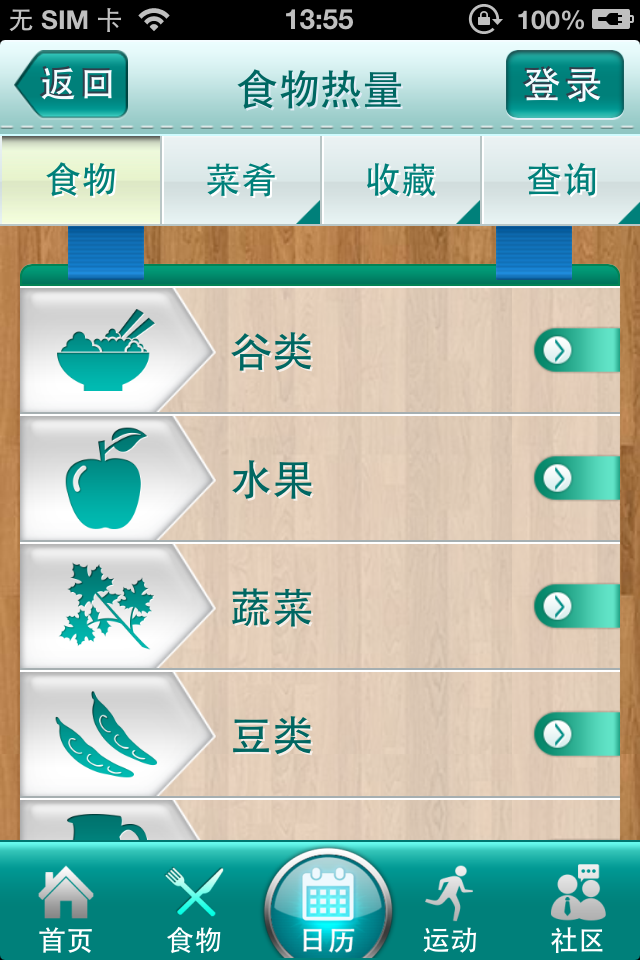Switch to the 菜肴 tab
Viewport: 640px width, 960px height.
[241, 181]
